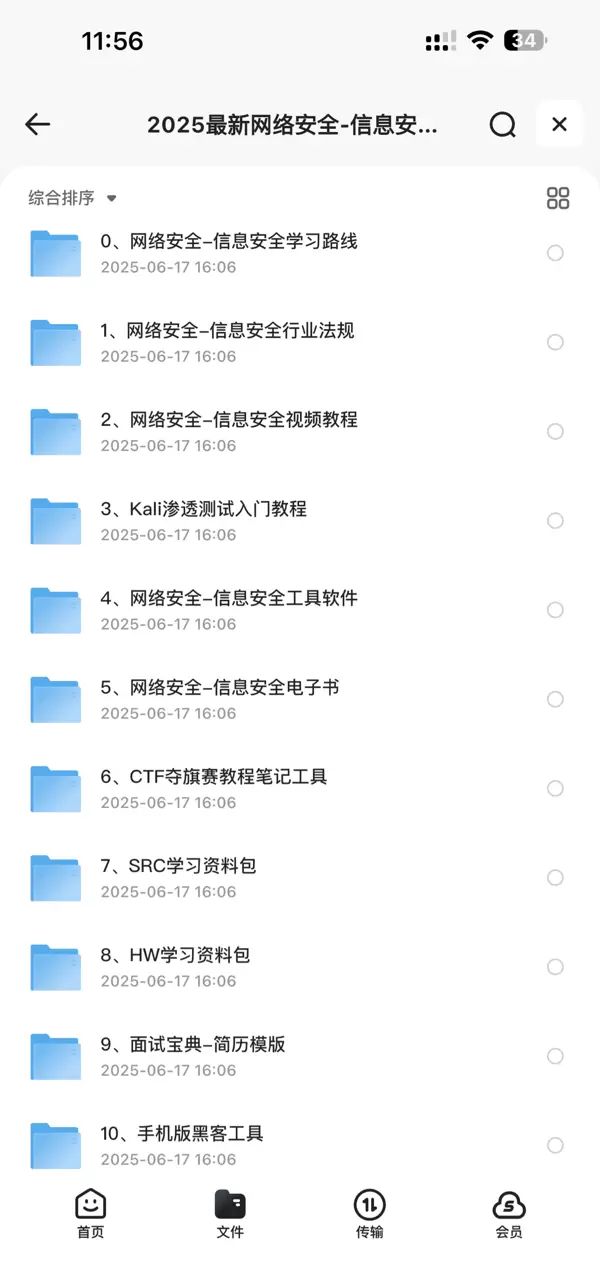Tick the circle beside 4、网络安全-信息安全工具软件

[555, 610]
